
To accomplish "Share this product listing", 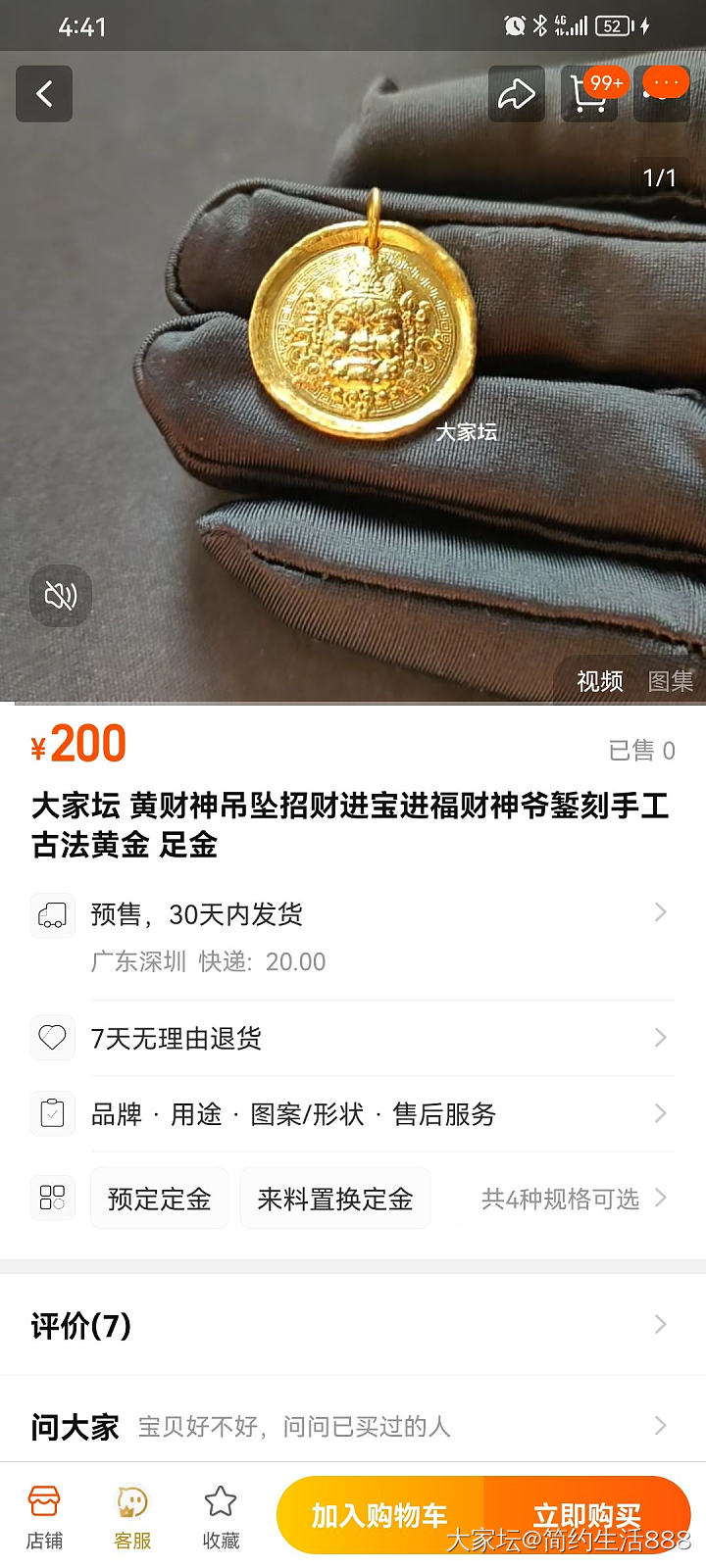I will [516, 94].
